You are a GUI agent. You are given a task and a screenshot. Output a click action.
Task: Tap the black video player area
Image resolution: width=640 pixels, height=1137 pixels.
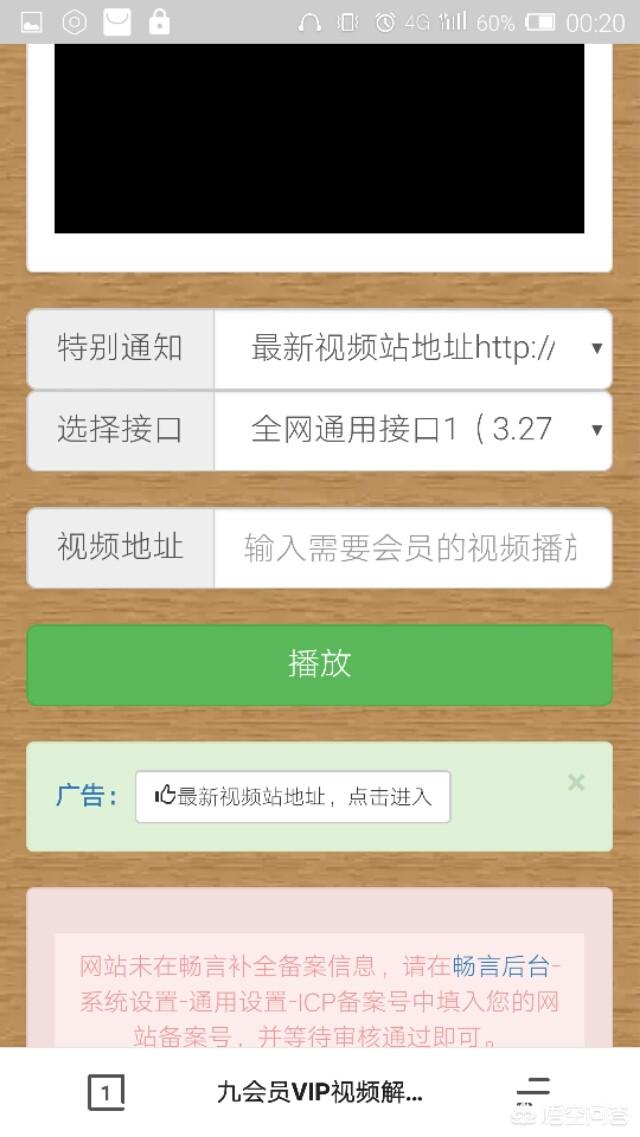click(x=320, y=138)
